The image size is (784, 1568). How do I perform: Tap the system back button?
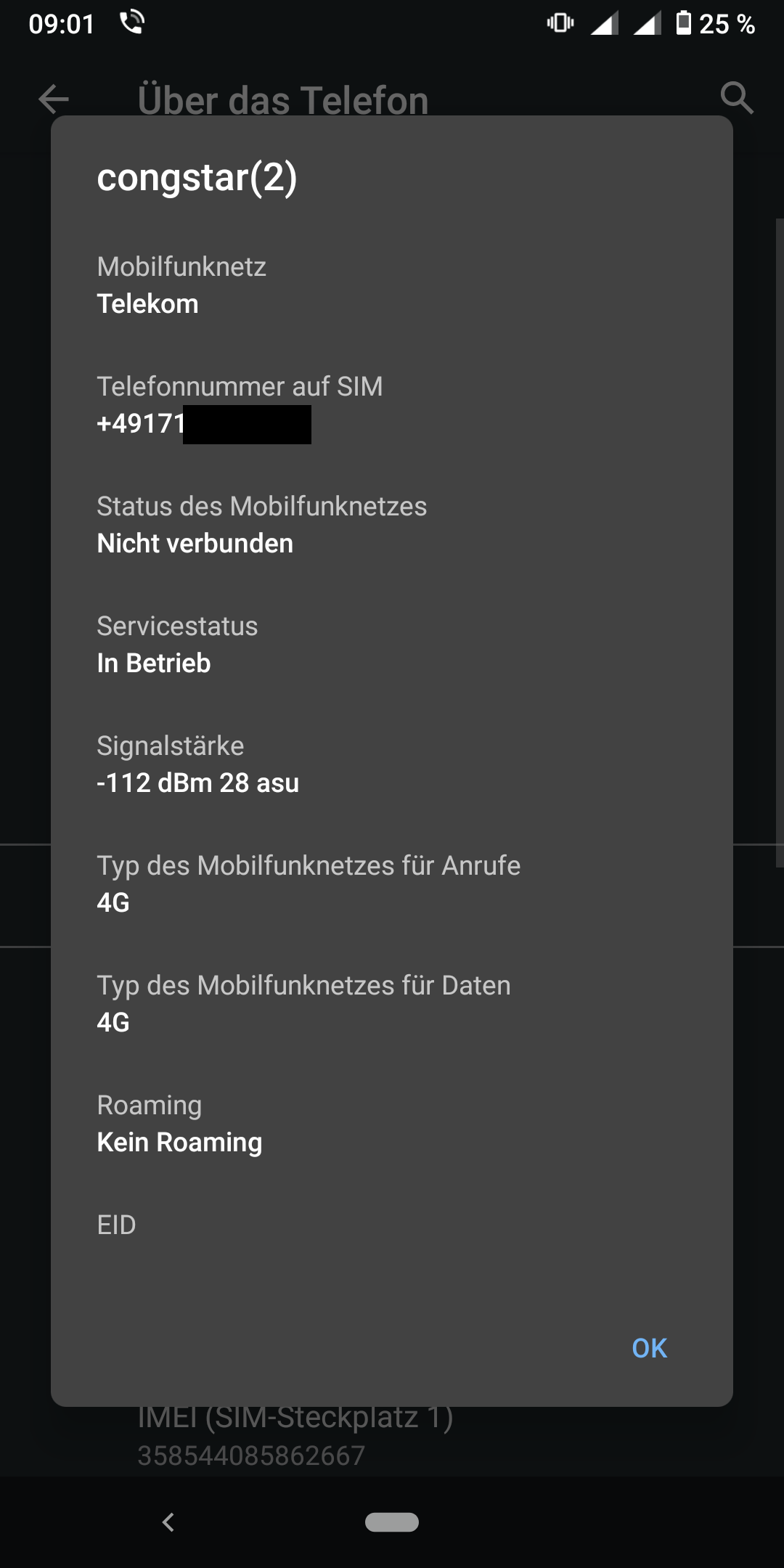point(168,1522)
